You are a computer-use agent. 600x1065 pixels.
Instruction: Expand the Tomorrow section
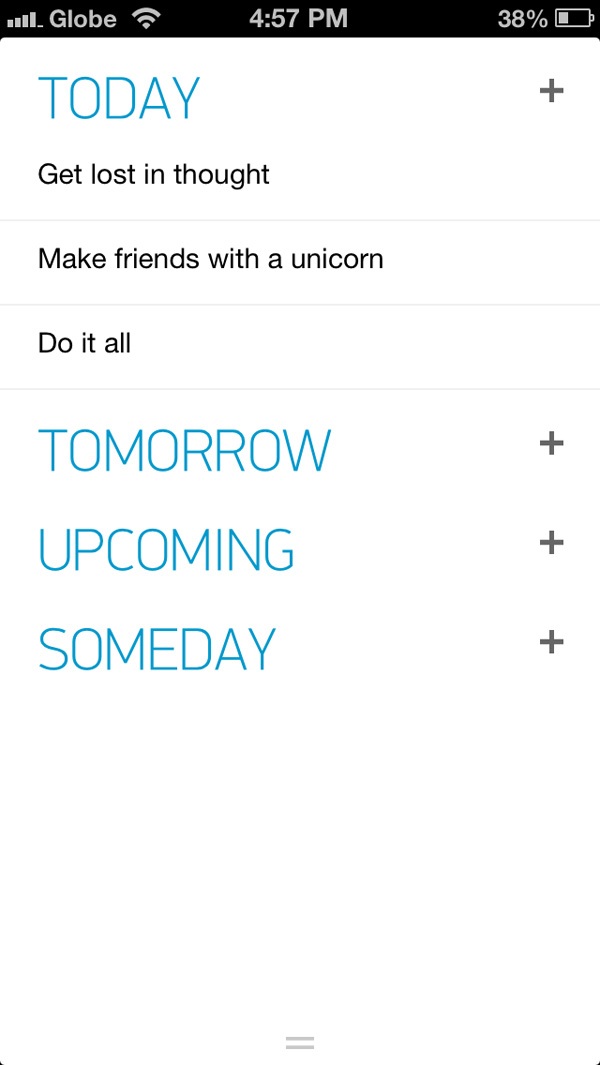click(x=184, y=451)
